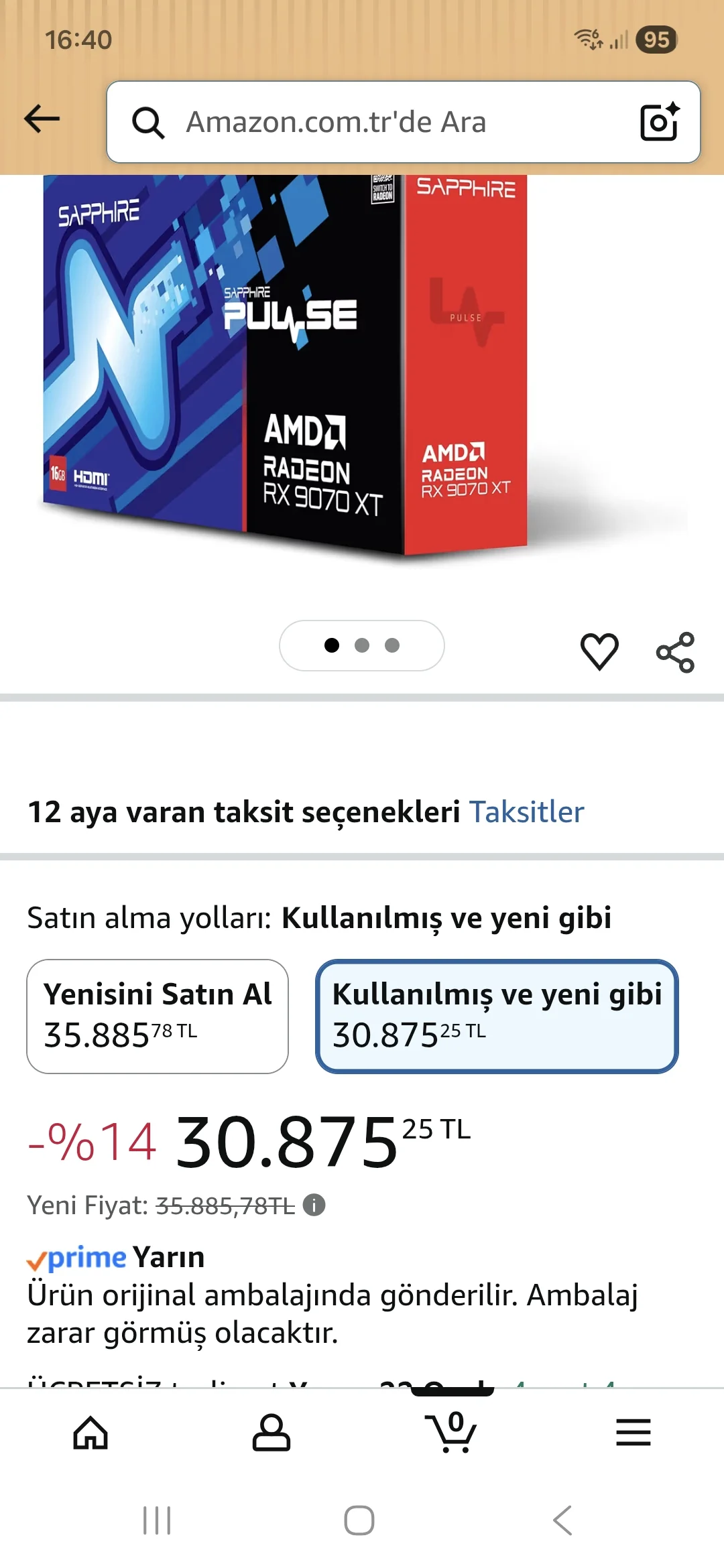Image resolution: width=724 pixels, height=1568 pixels.
Task: Share this product
Action: click(x=675, y=652)
